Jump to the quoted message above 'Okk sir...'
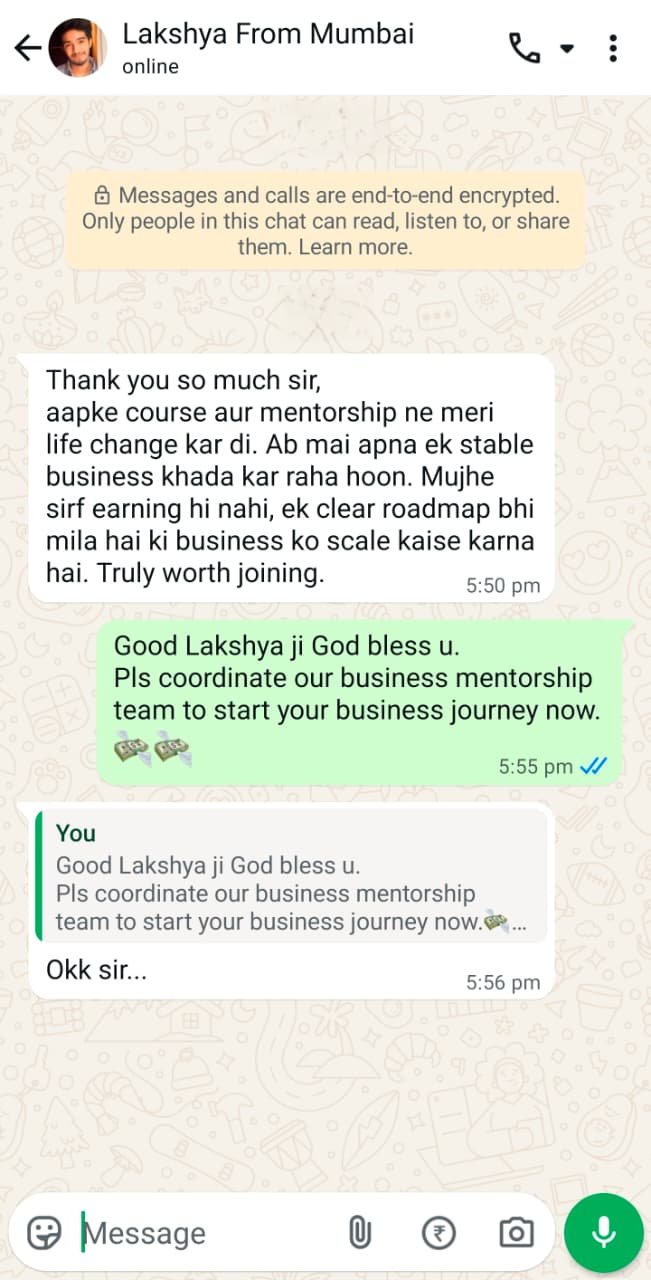 290,875
